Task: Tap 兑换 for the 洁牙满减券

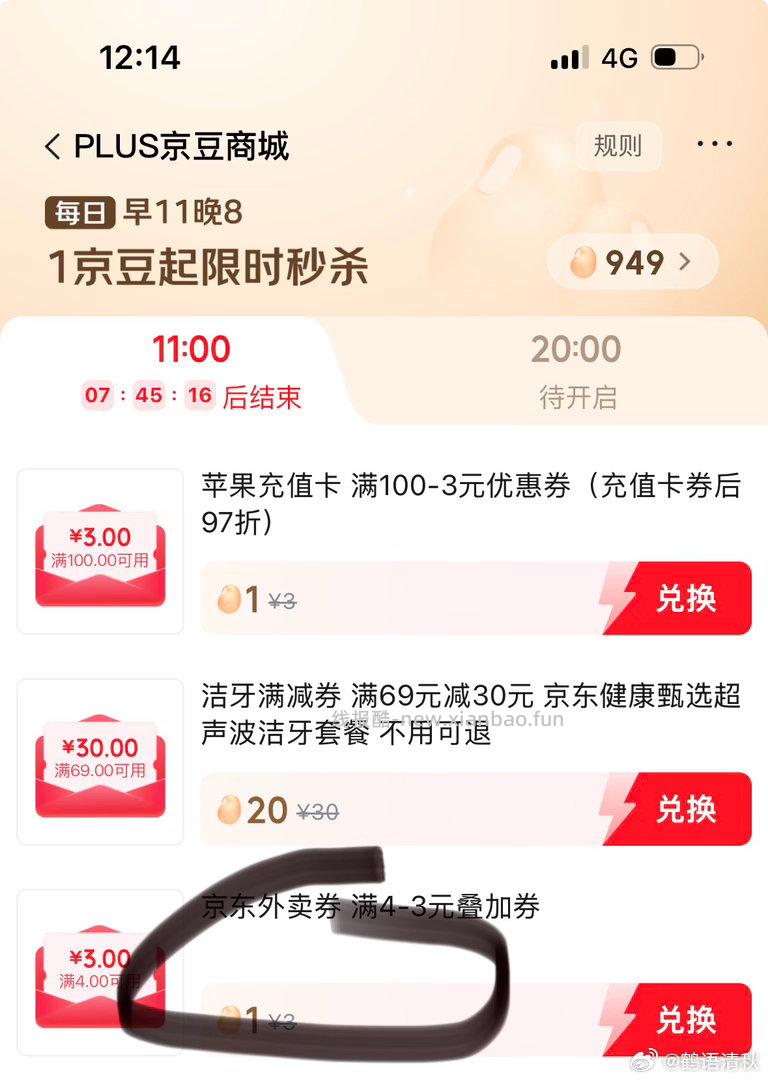Action: (690, 810)
